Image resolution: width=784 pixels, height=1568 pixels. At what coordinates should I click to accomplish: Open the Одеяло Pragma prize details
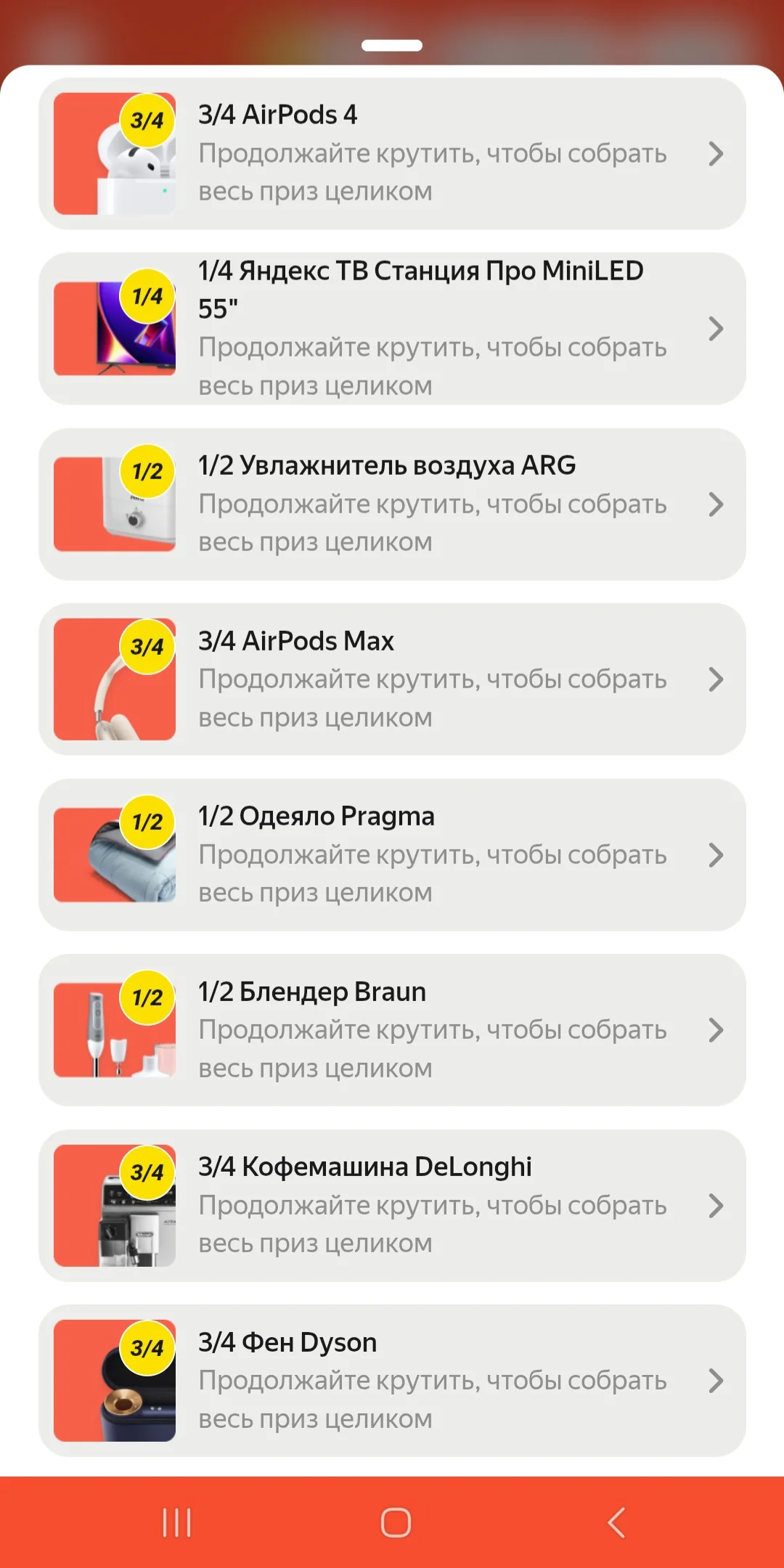[392, 855]
